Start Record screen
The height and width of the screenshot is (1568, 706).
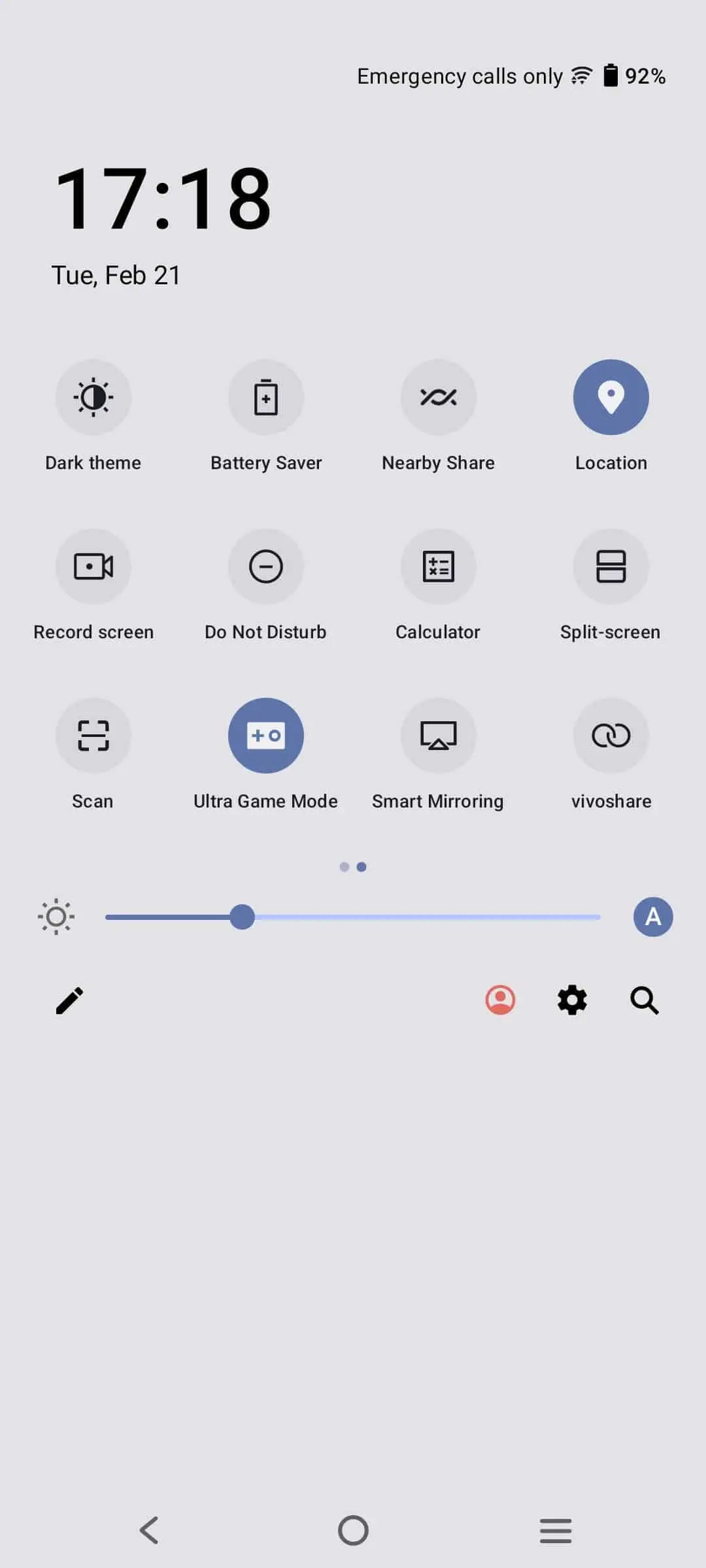pos(93,566)
